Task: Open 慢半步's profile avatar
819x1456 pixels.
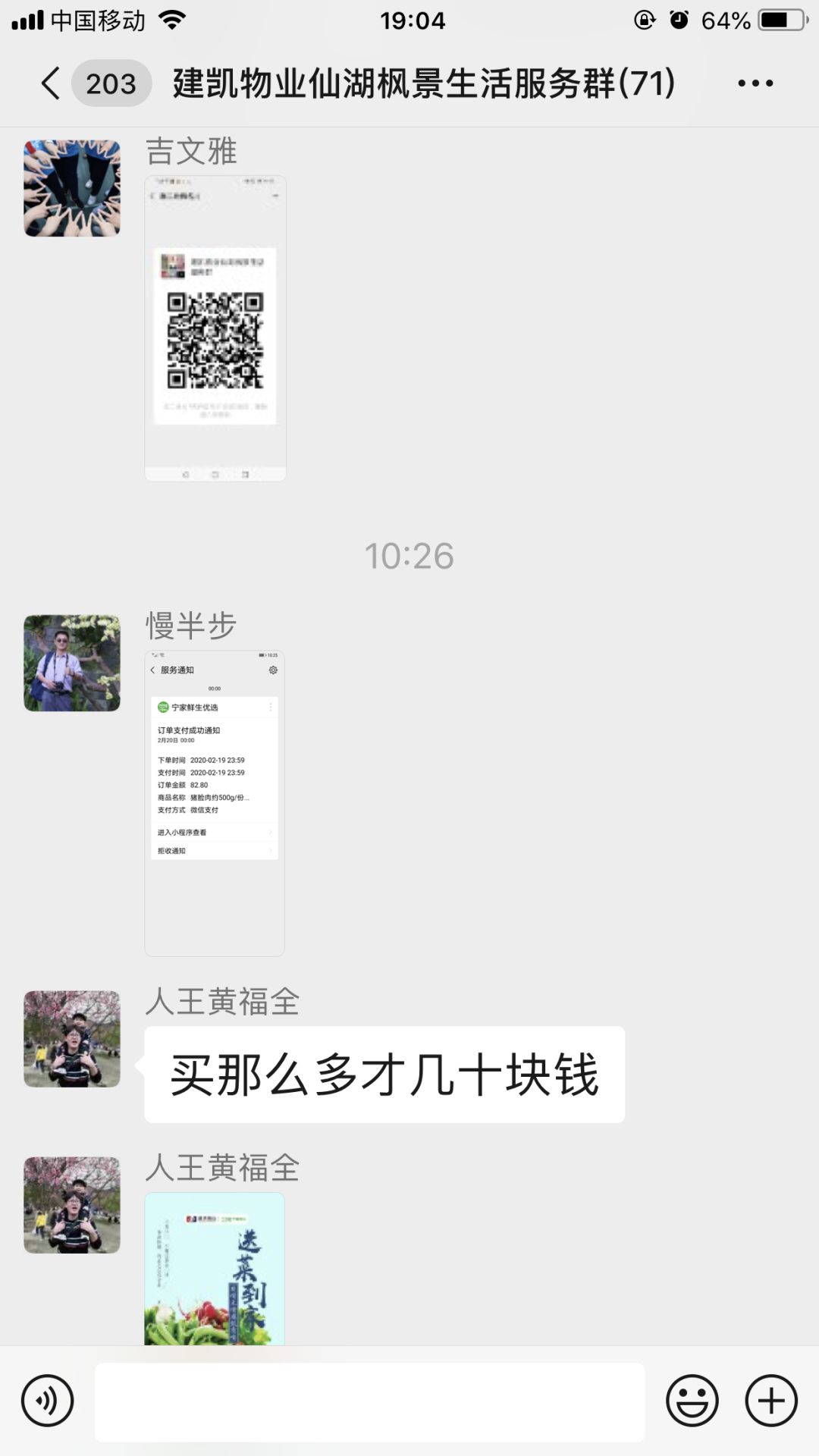Action: 72,663
